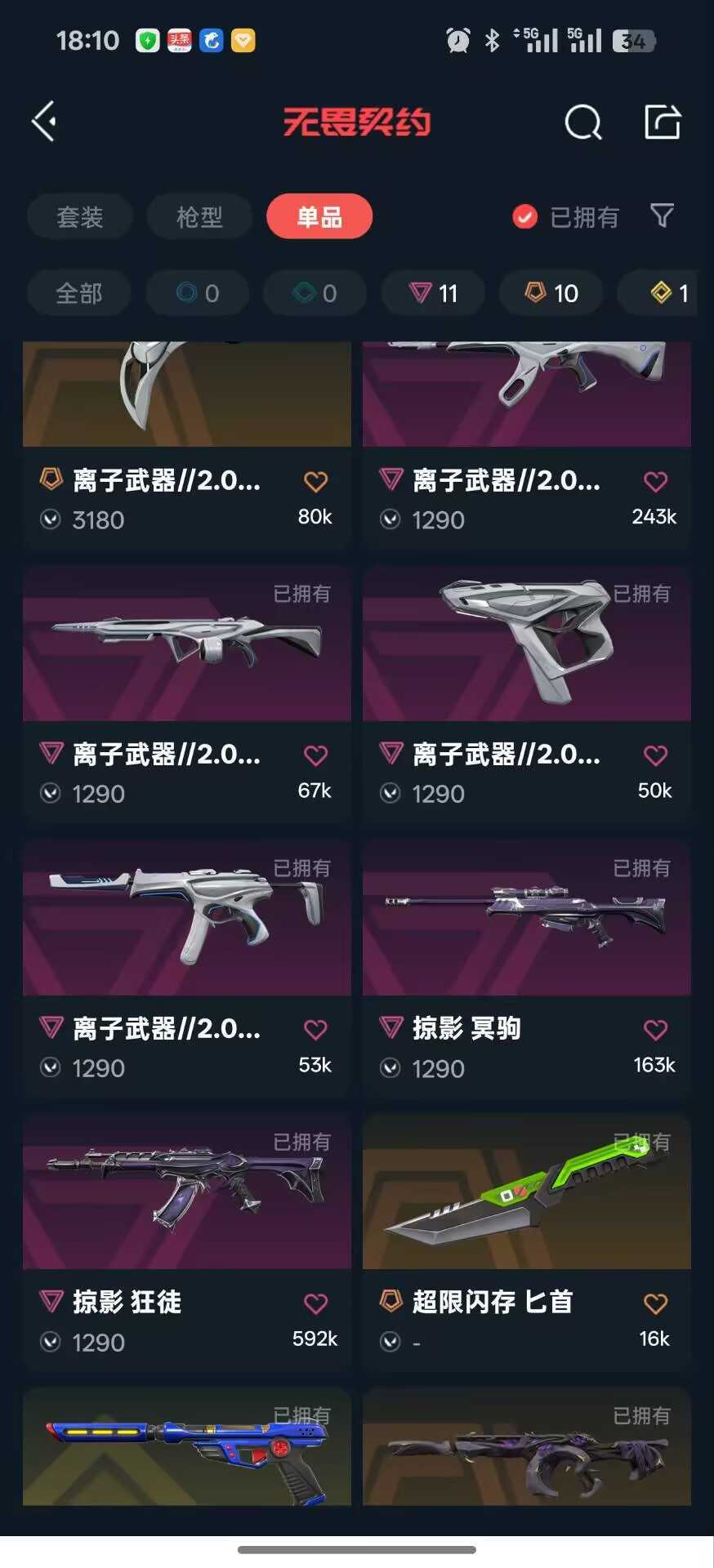The image size is (714, 1568).
Task: Filter by the tier chip showing 10
Action: [x=551, y=293]
